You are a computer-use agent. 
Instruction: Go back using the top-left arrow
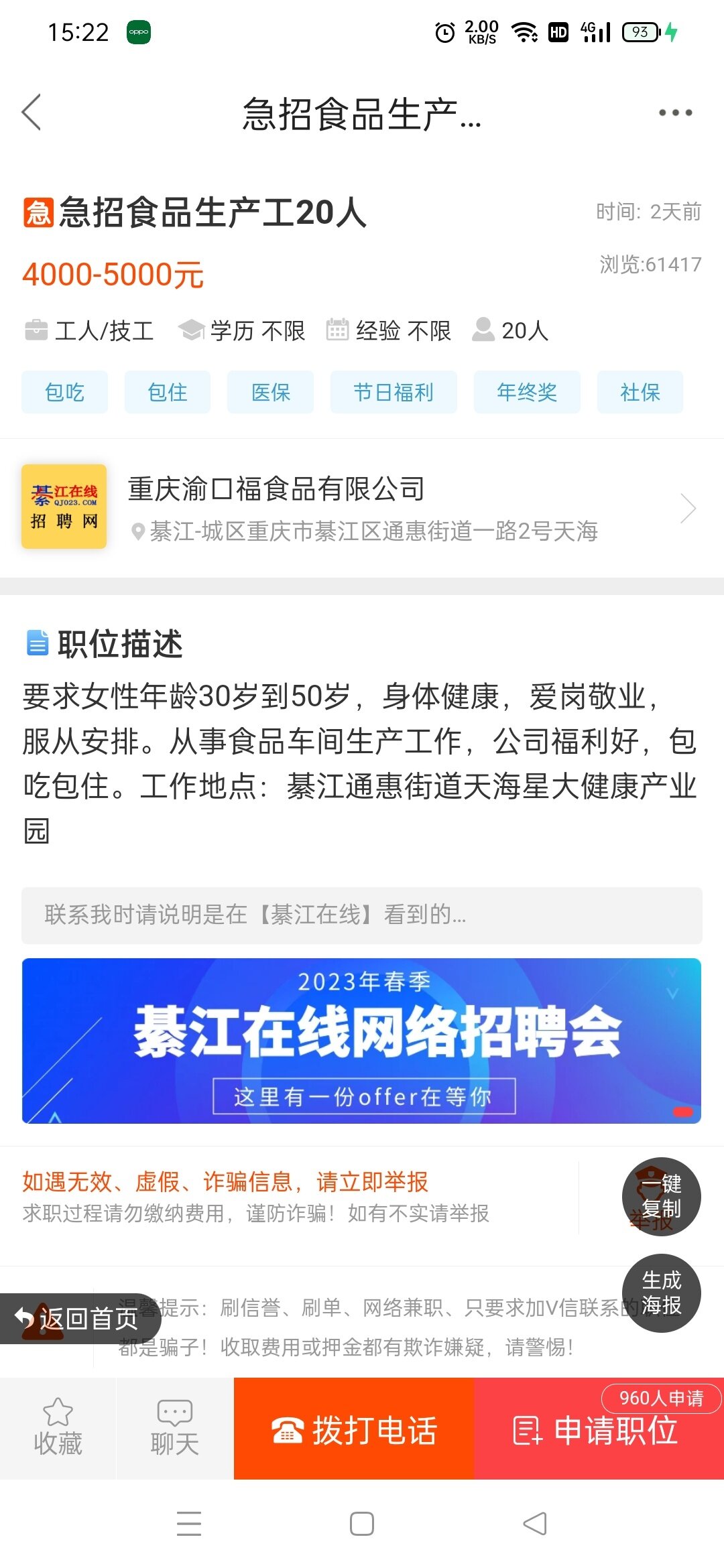(32, 112)
